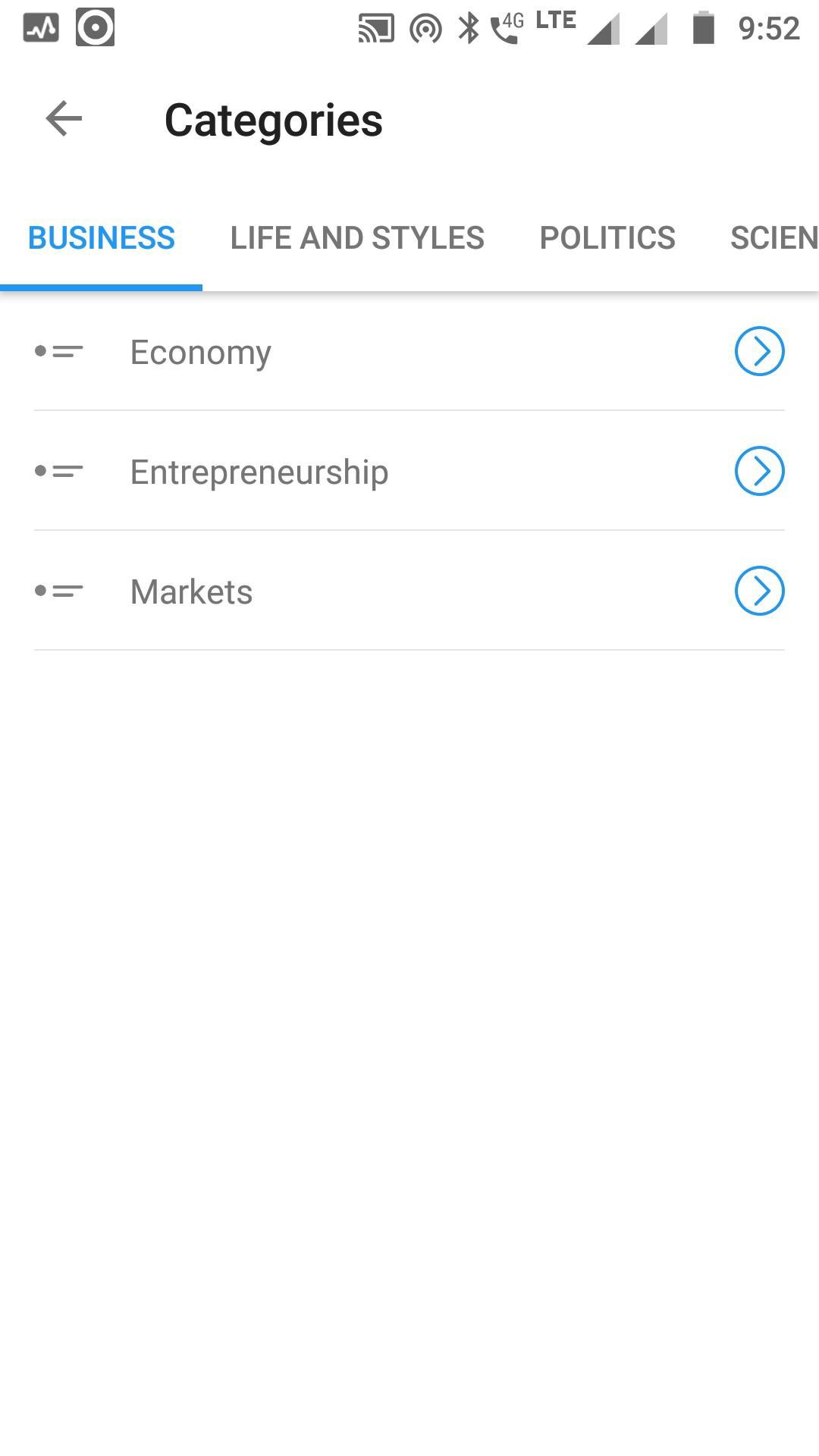Tap the arrow icon next to Markets

[x=759, y=591]
